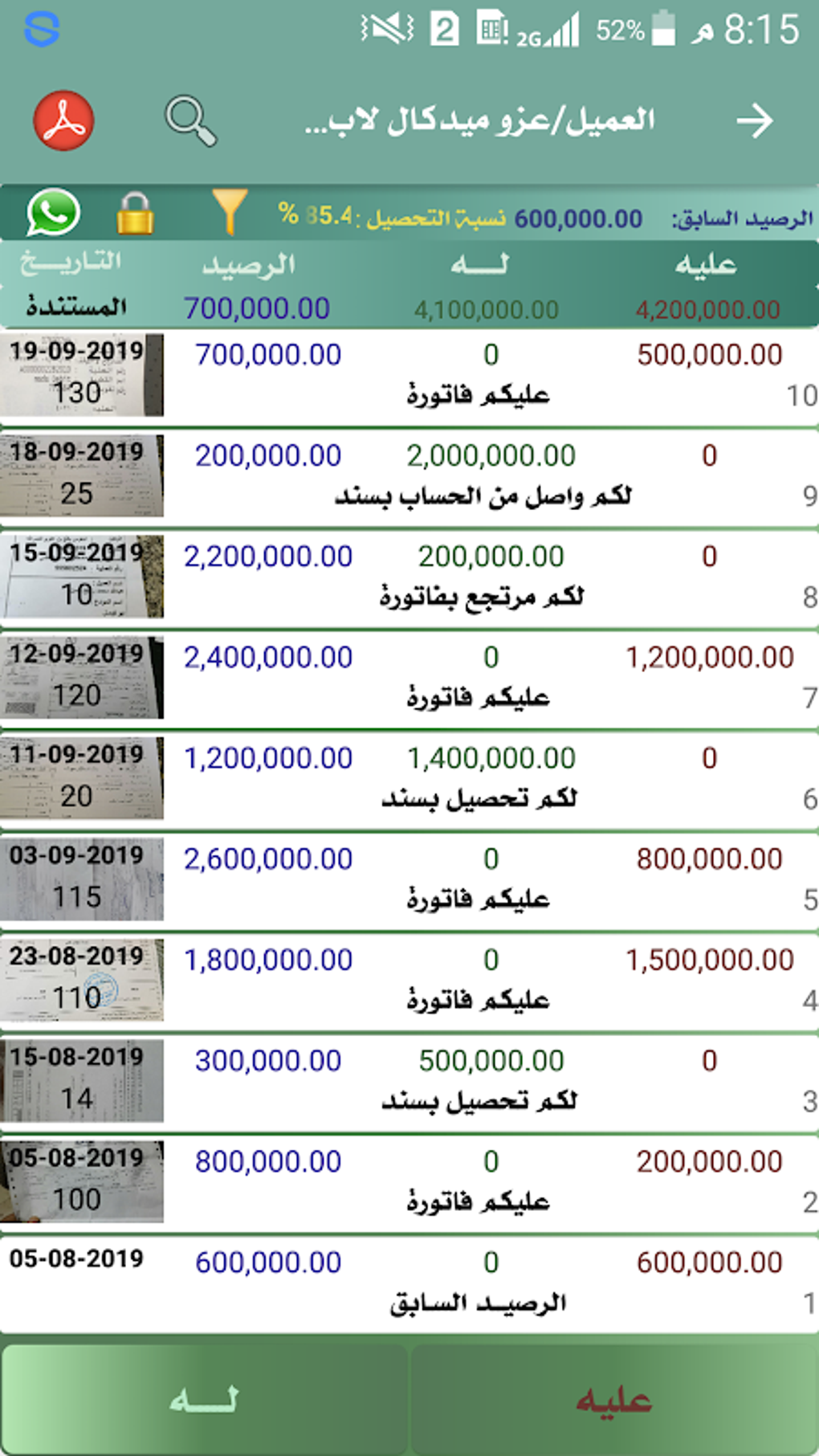
Task: Open entry 10 dated 19-09-2019
Action: point(482,376)
